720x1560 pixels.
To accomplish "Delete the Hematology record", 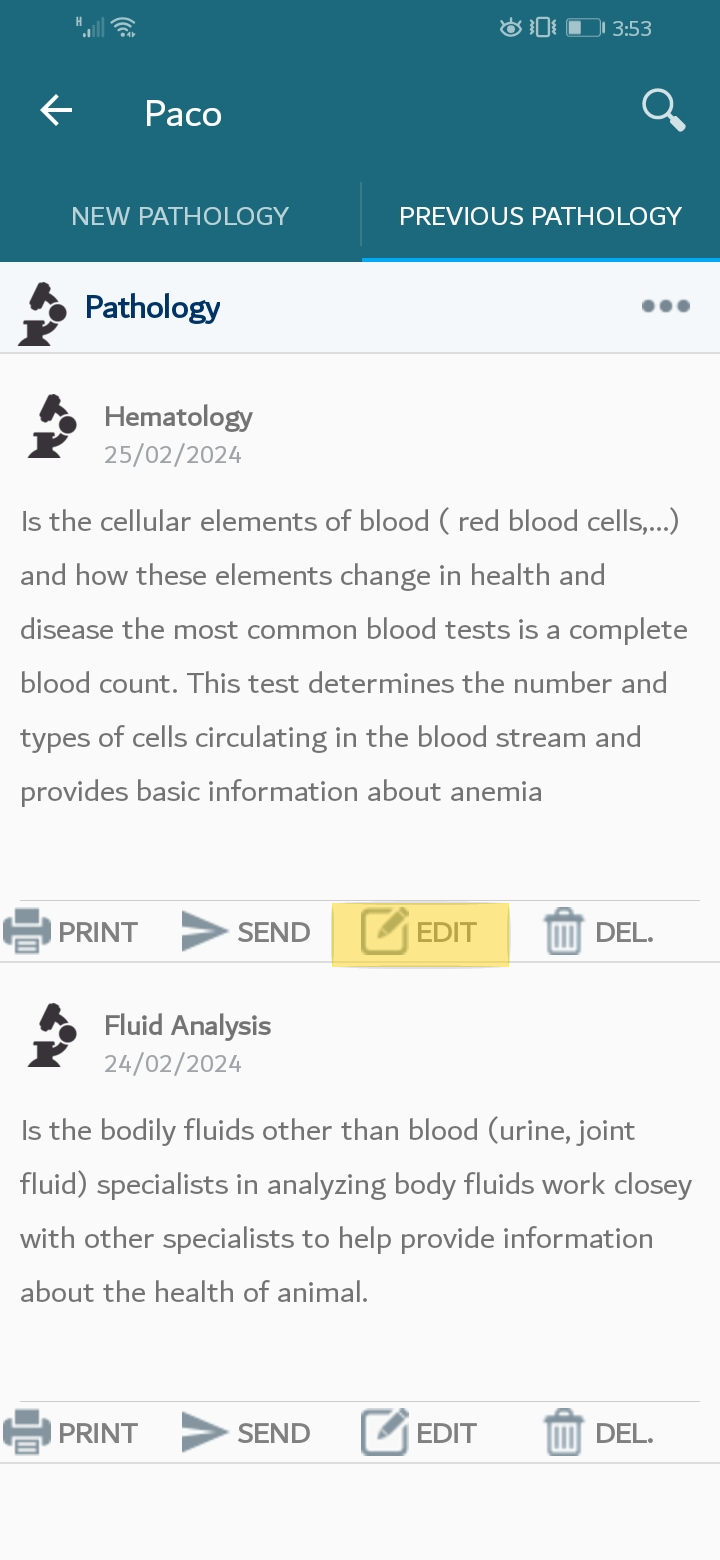I will 599,932.
